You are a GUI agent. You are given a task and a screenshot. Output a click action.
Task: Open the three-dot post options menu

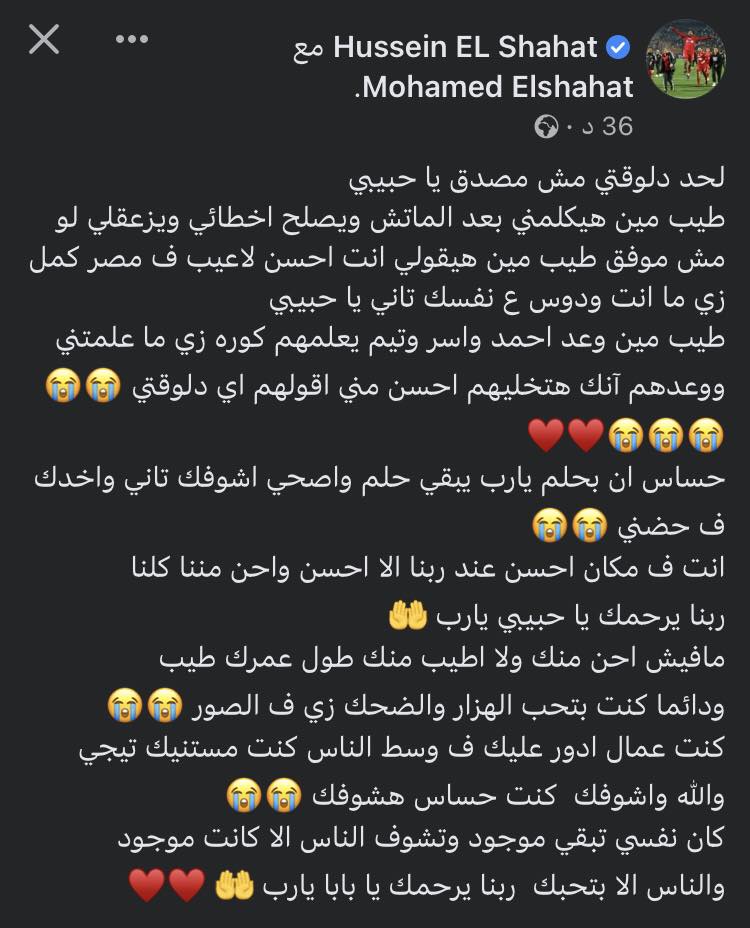pos(132,40)
